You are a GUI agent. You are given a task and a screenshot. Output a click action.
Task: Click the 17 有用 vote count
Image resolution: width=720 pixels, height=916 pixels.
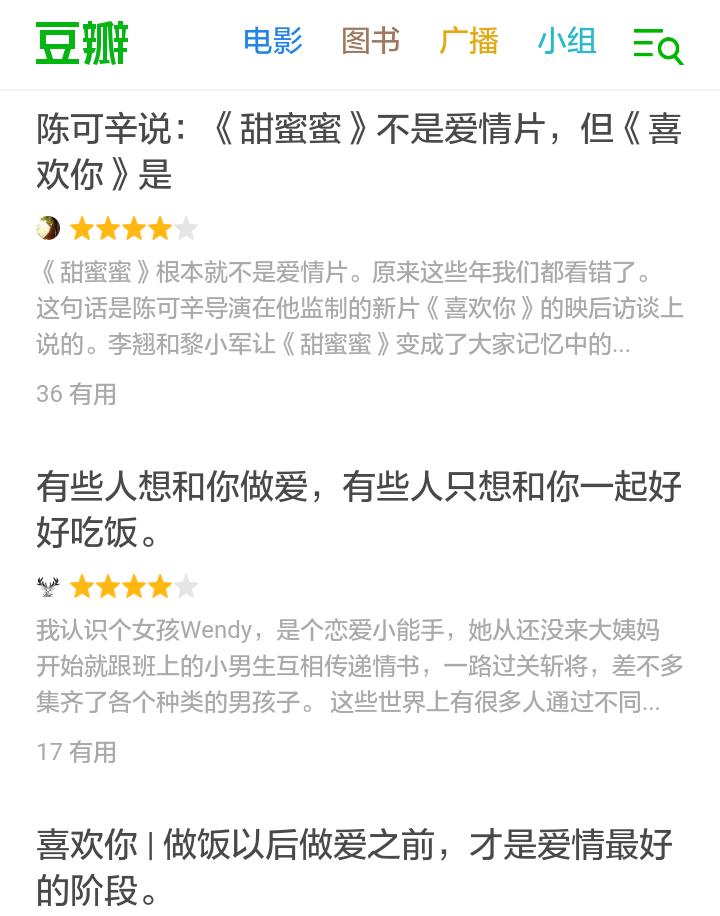75,752
